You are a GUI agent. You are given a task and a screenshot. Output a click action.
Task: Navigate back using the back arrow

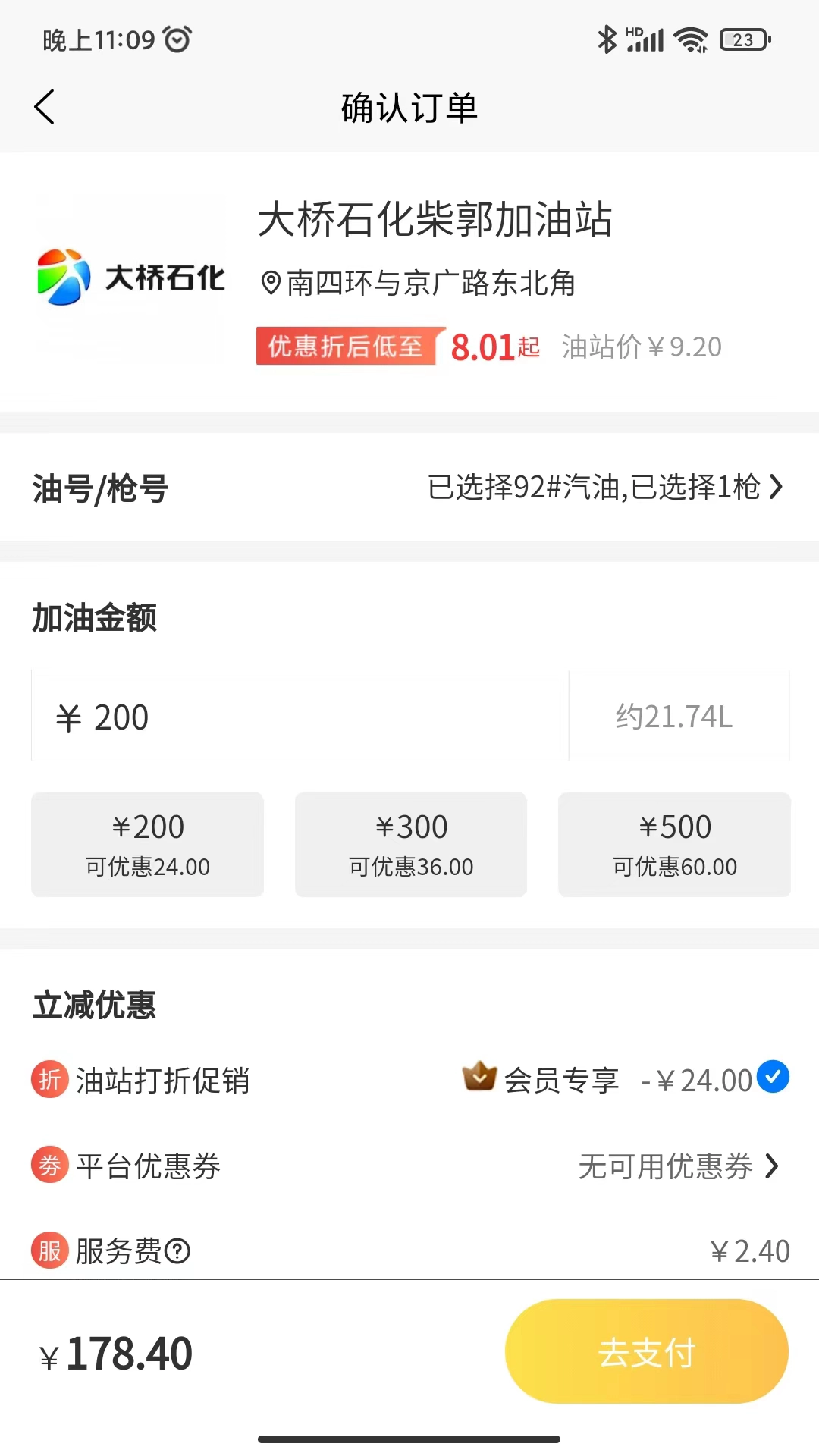coord(45,107)
